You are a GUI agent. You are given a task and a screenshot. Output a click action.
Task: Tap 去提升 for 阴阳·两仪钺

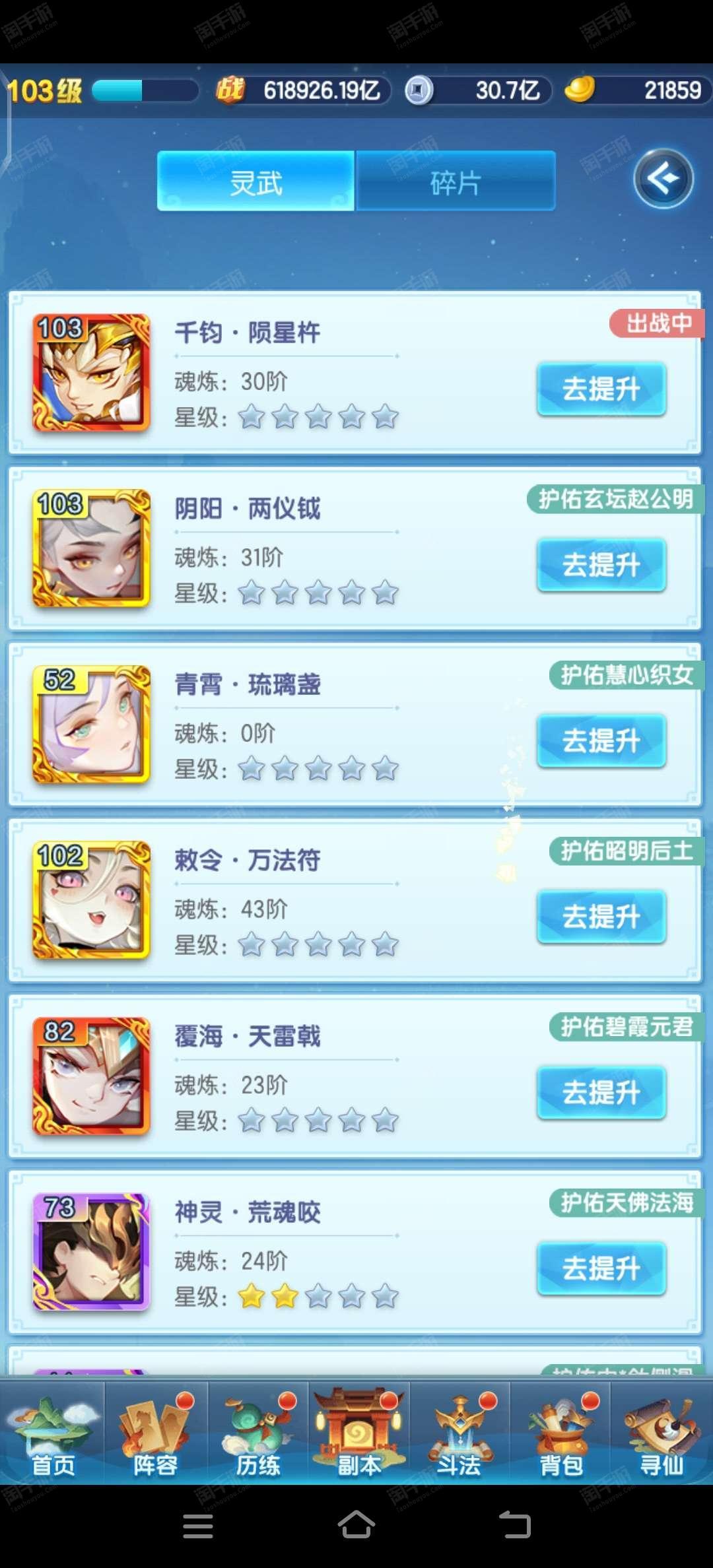pos(601,565)
